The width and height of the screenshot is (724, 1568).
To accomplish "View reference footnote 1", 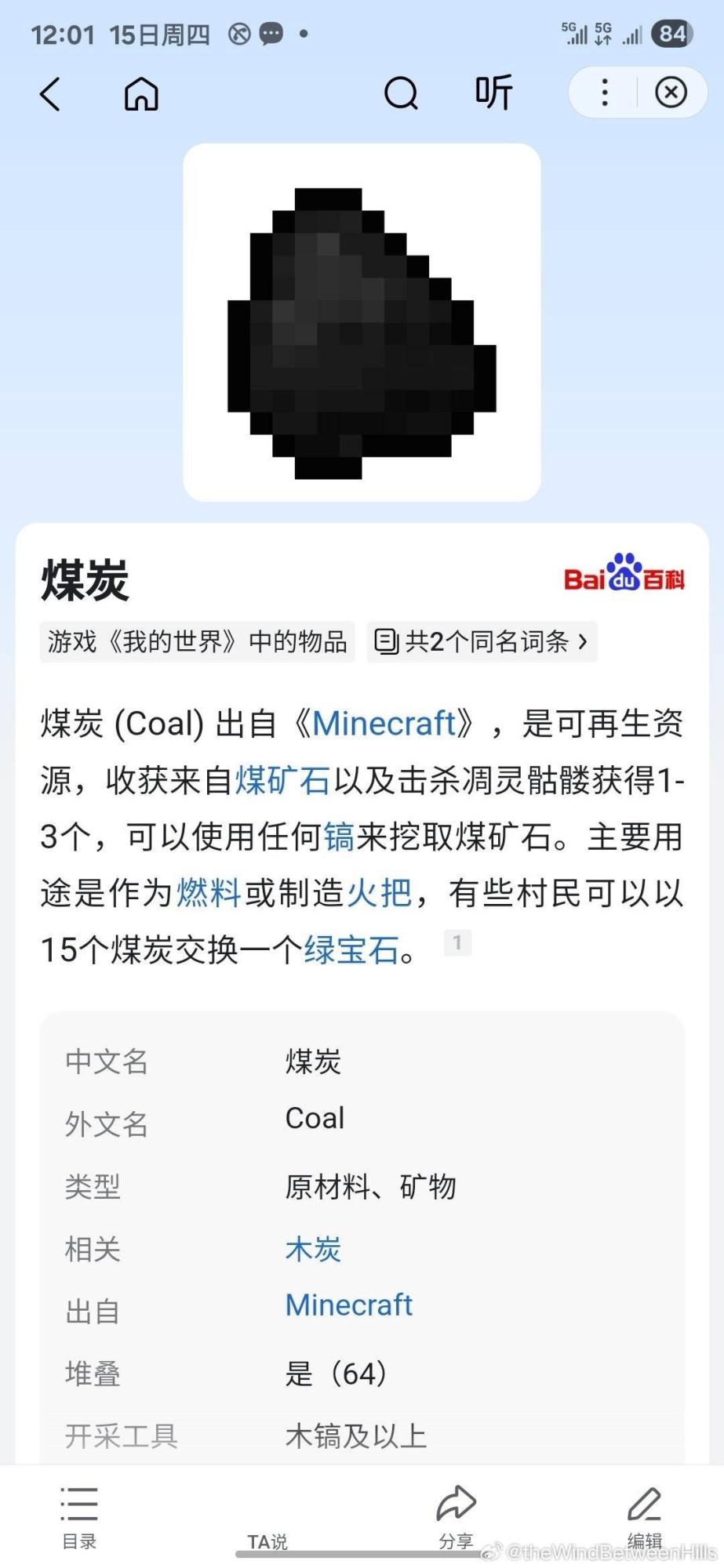I will 457,942.
